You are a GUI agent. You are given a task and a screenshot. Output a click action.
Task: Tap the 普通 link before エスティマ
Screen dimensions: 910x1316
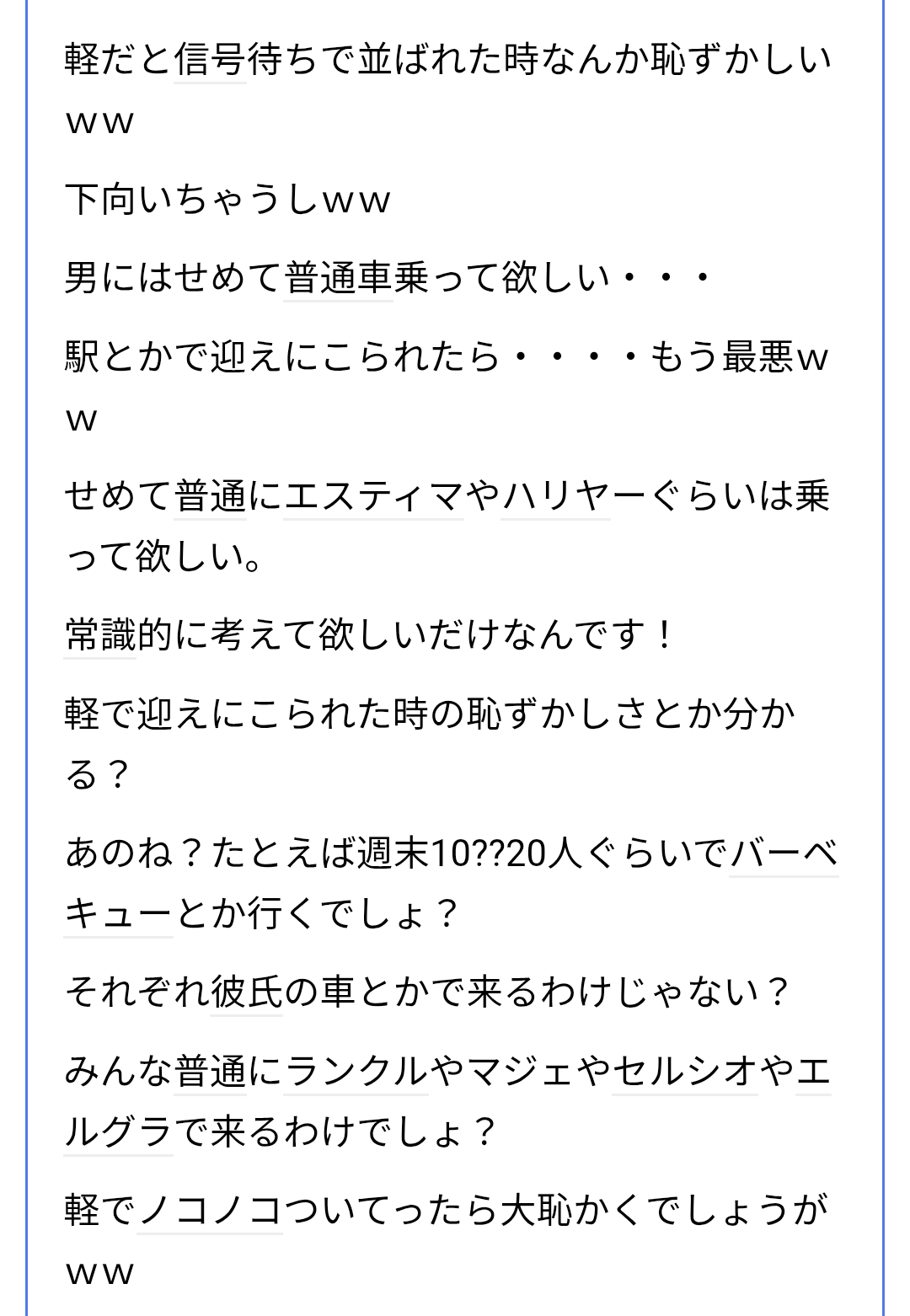[210, 496]
